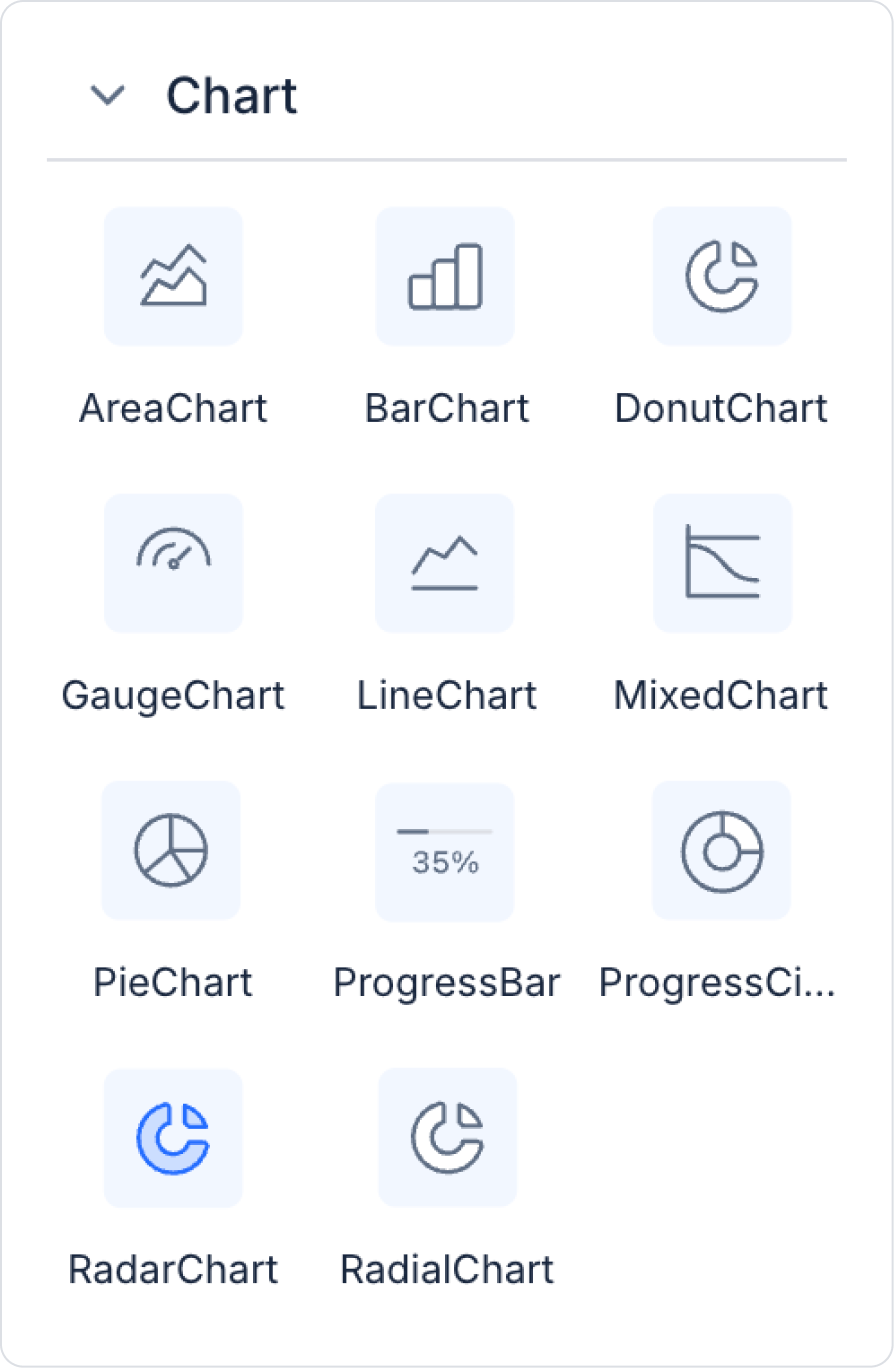Select the ProgressBar component
894x1368 pixels.
click(445, 852)
